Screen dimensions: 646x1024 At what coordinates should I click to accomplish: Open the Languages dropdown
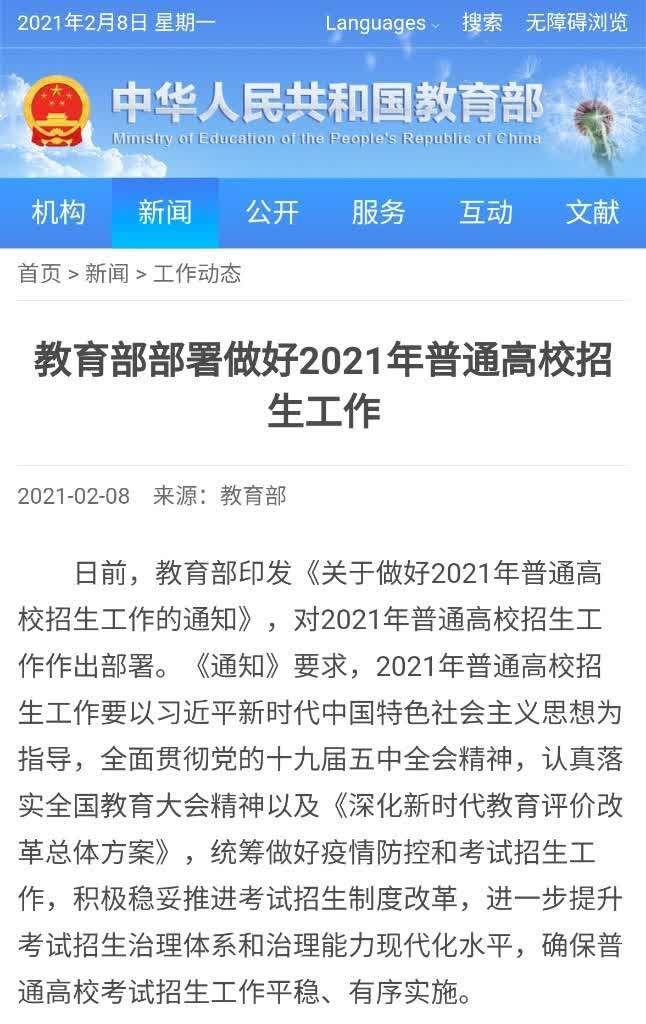tap(382, 23)
